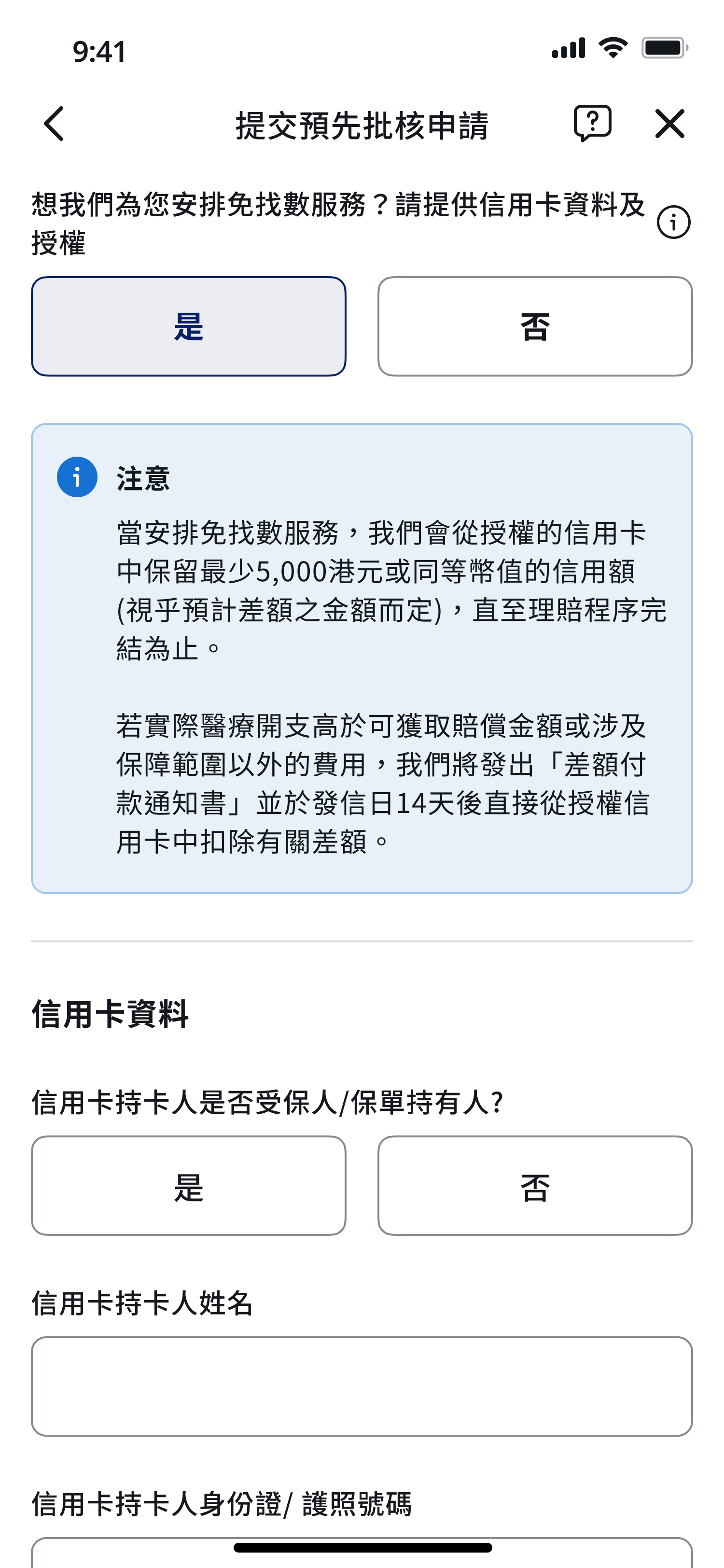This screenshot has height=1568, width=724.
Task: Open info icon beside cashless service question
Action: pyautogui.click(x=673, y=223)
